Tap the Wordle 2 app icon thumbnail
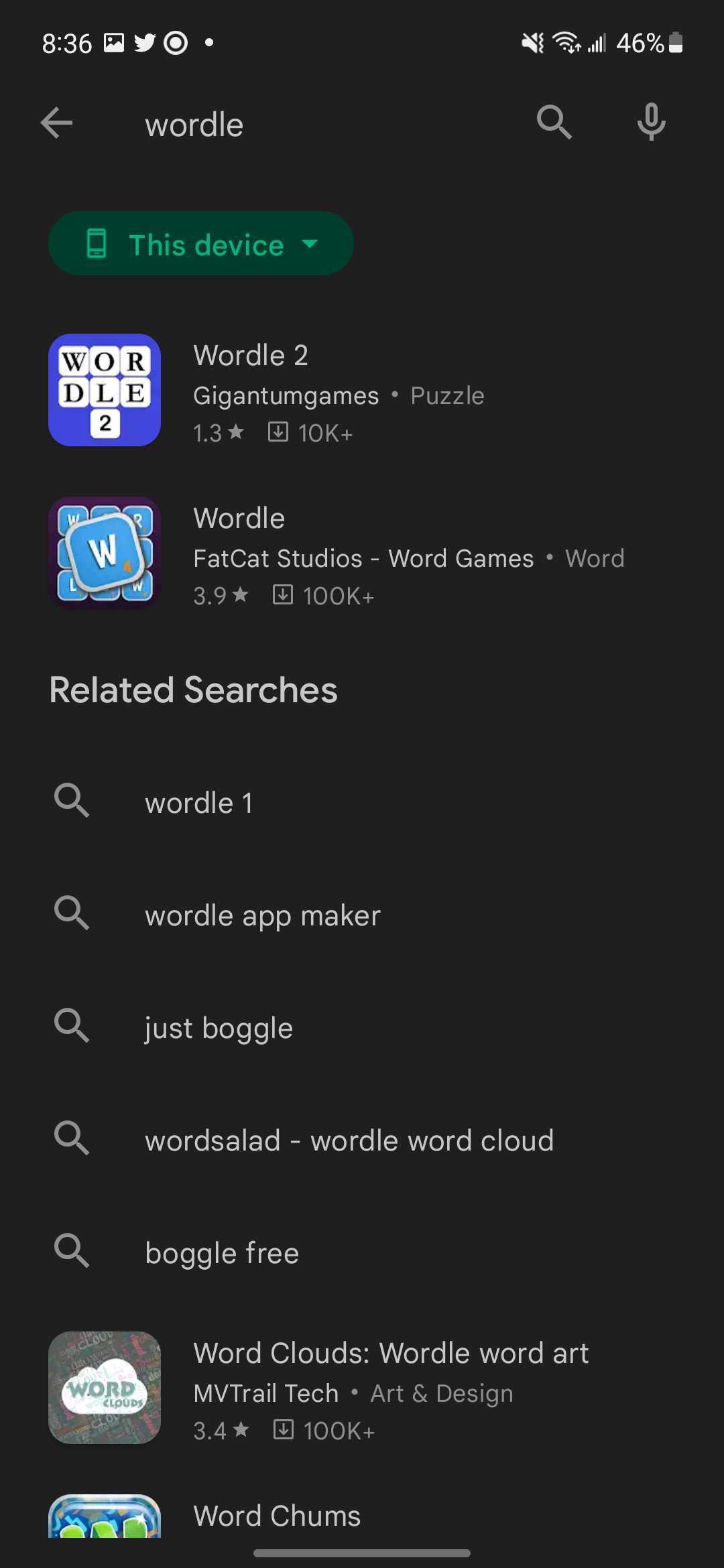724x1568 pixels. [104, 391]
